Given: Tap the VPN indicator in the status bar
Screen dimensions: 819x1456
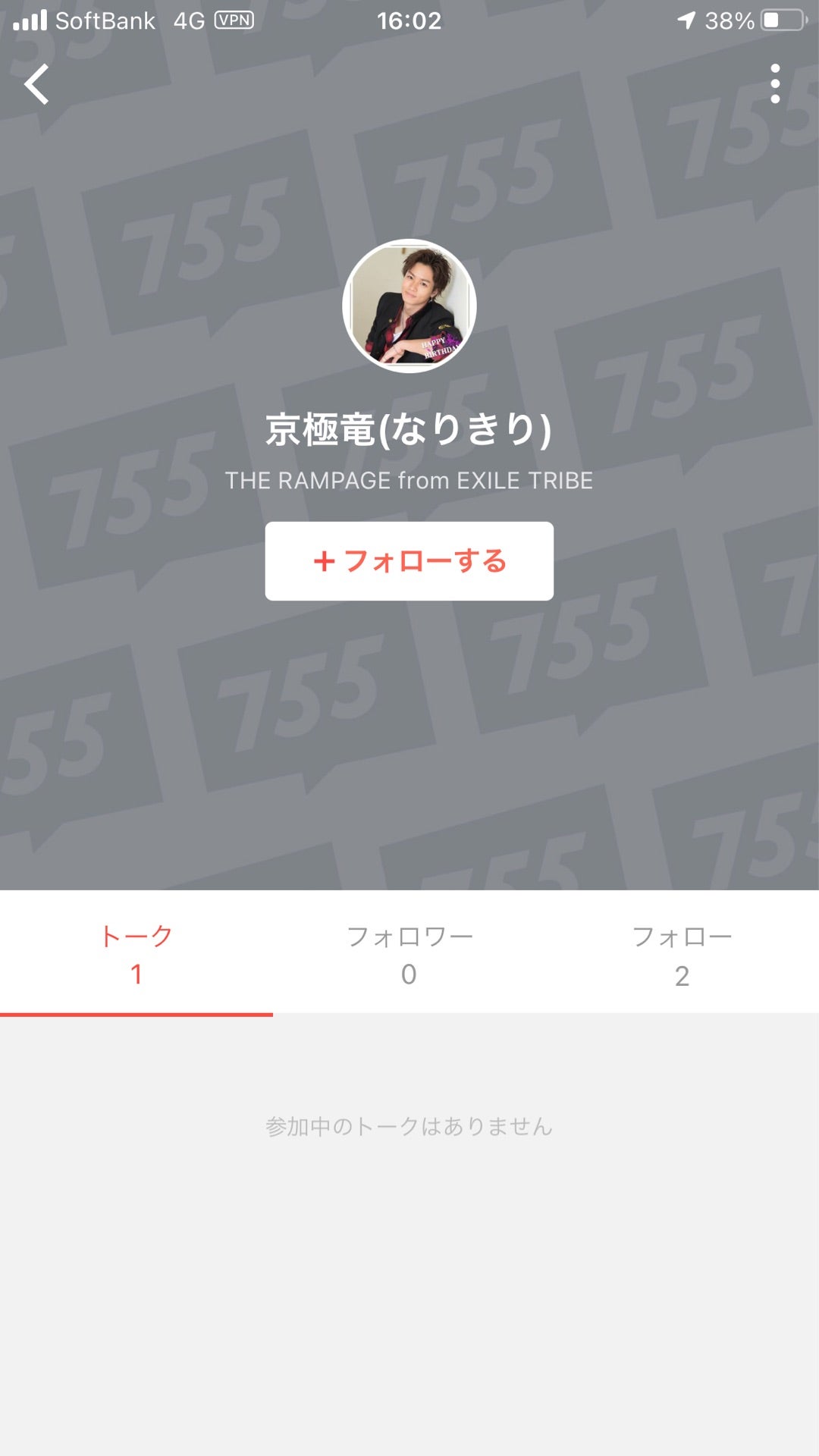Looking at the screenshot, I should coord(235,21).
